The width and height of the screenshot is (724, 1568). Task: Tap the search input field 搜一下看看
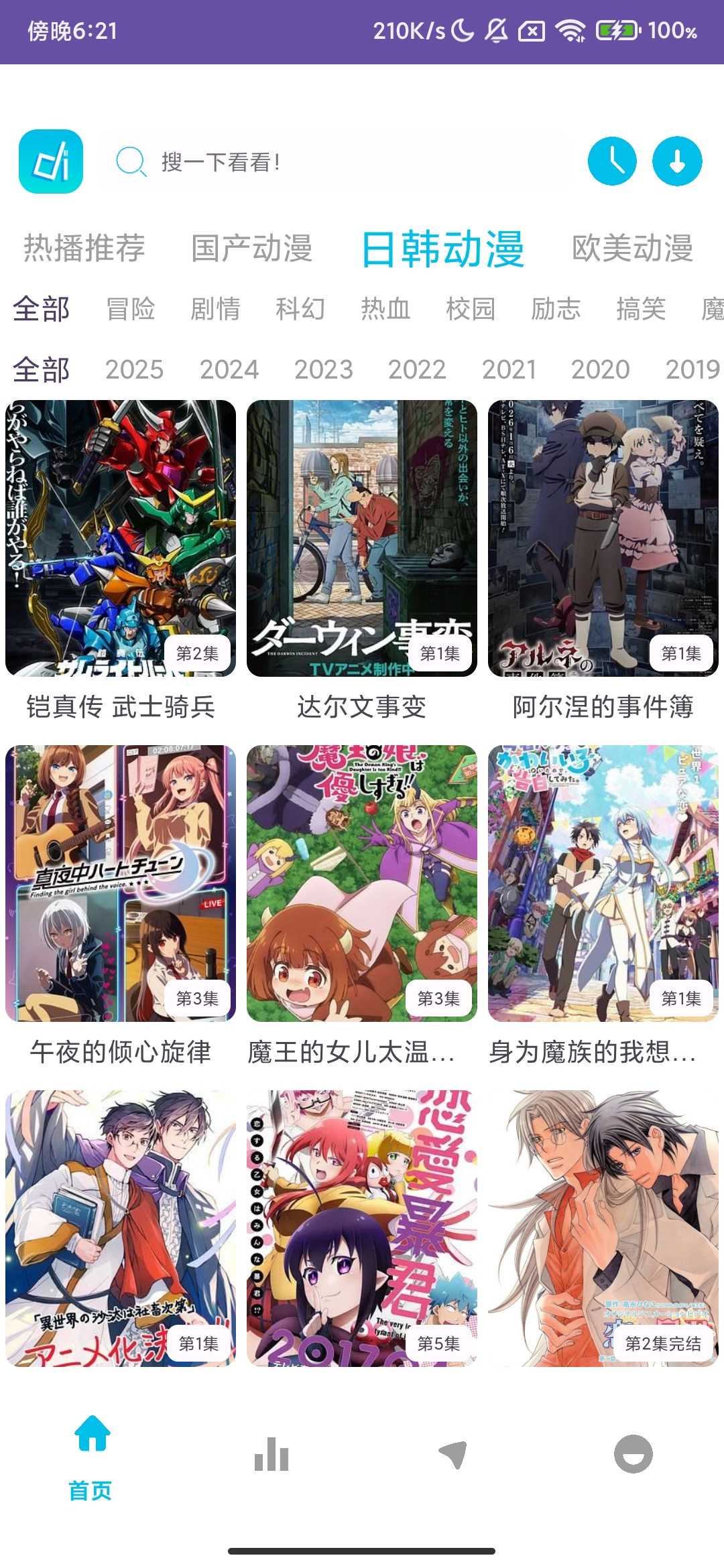(x=302, y=161)
